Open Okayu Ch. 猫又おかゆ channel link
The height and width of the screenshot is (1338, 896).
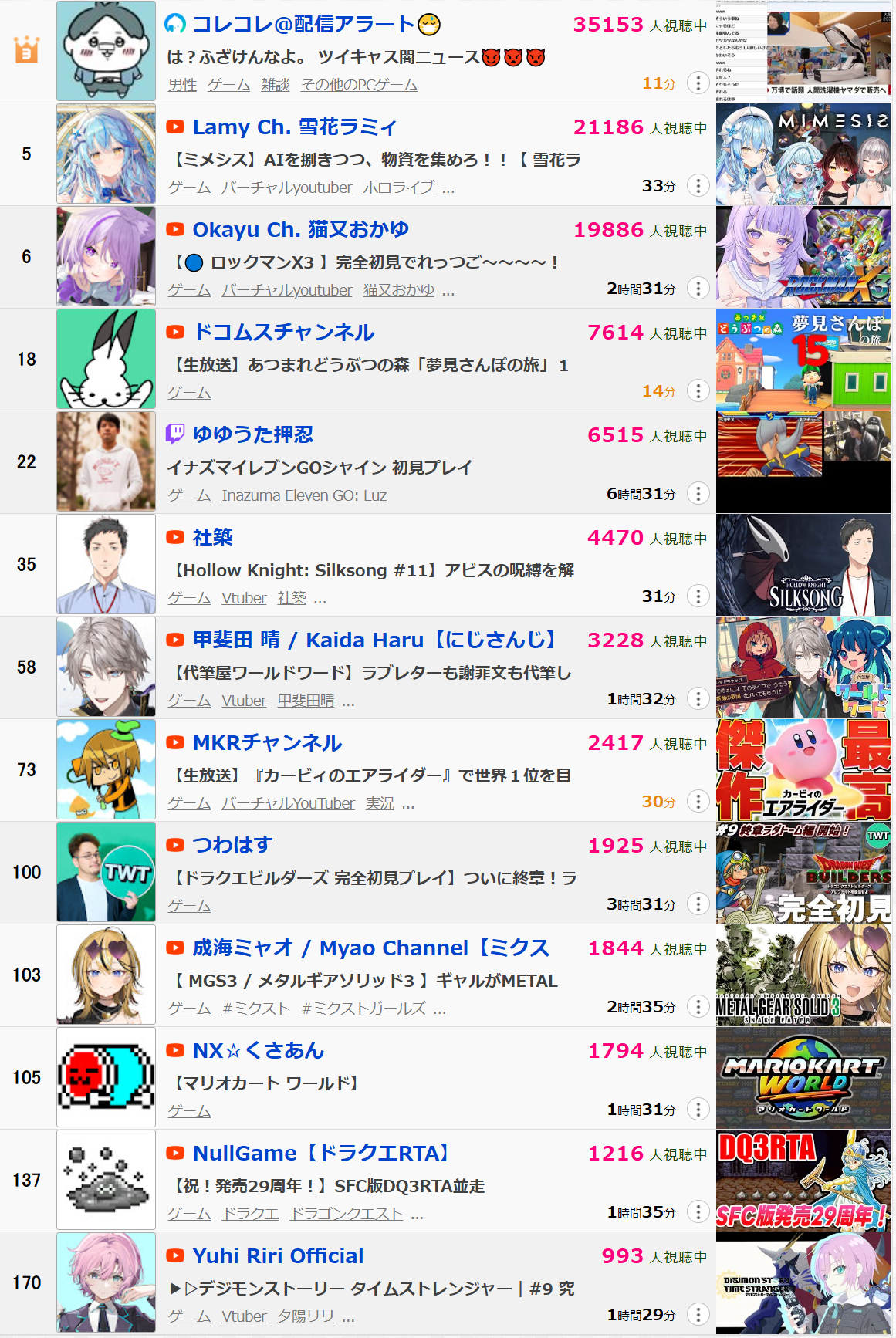pos(300,230)
